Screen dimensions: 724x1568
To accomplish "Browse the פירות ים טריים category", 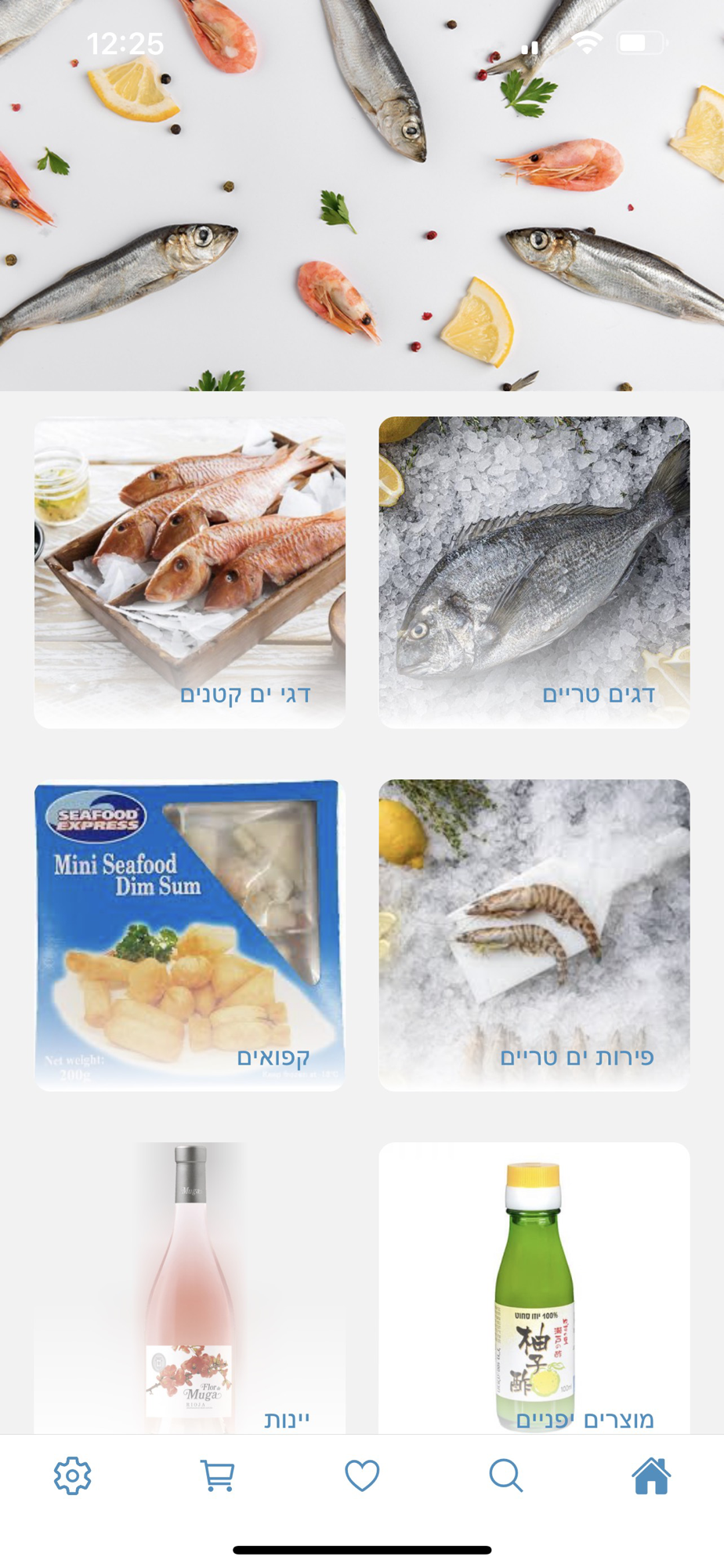I will (x=534, y=935).
